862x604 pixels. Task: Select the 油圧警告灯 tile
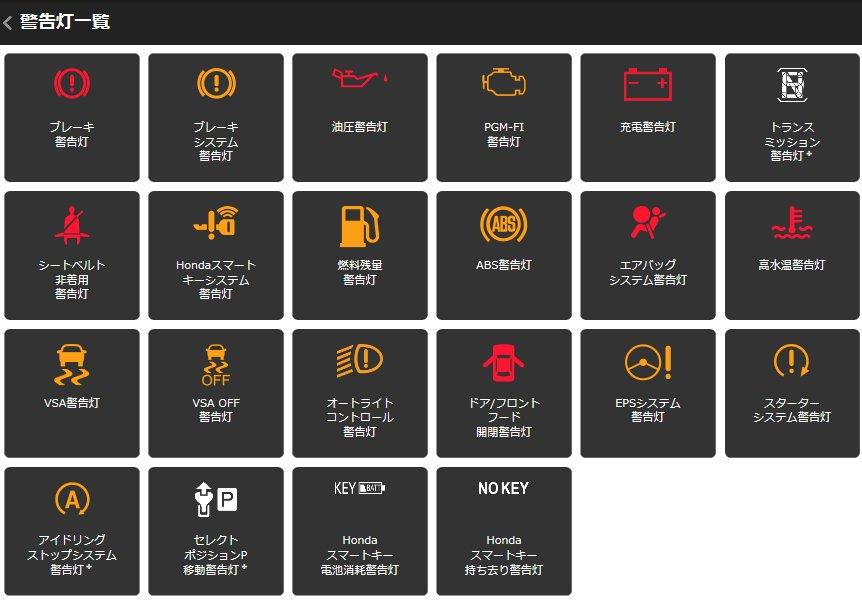click(x=360, y=117)
